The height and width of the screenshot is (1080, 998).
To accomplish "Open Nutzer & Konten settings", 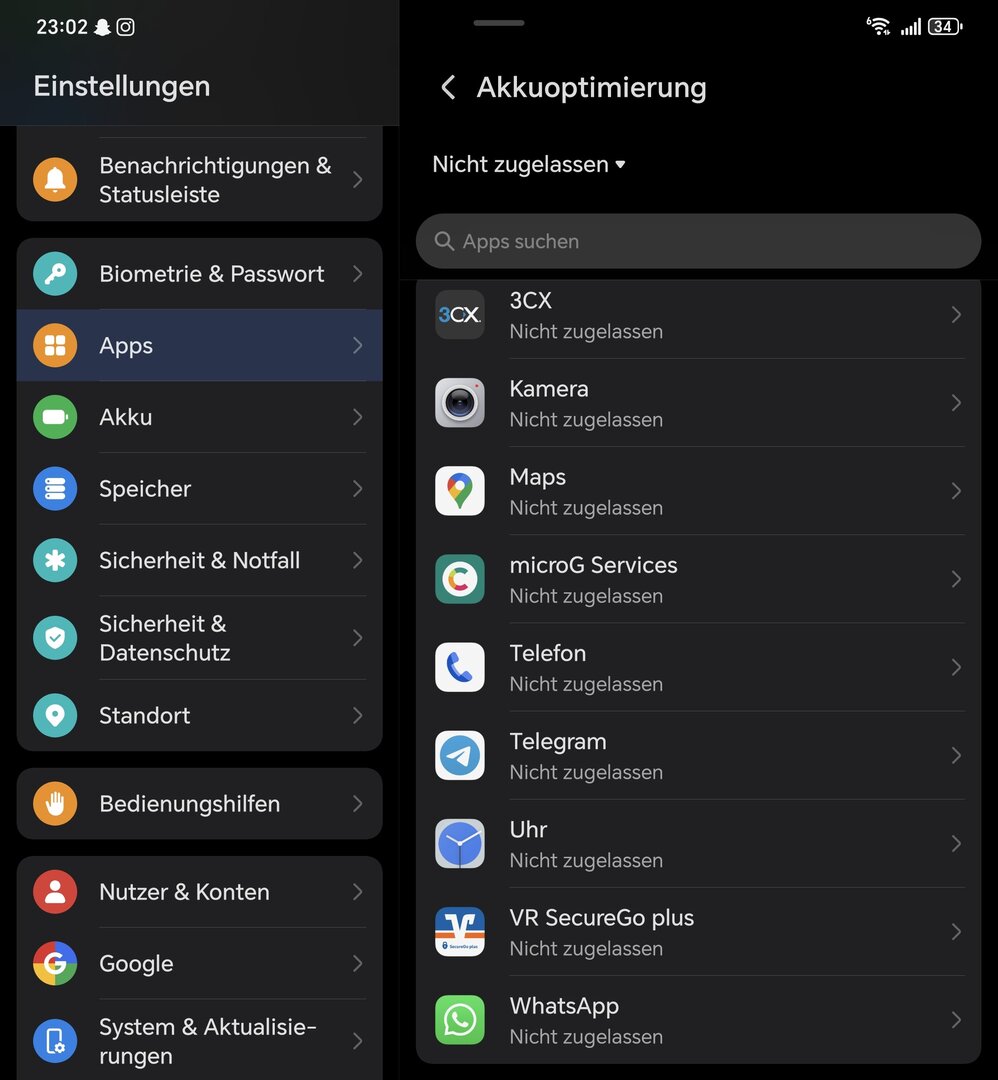I will (199, 892).
